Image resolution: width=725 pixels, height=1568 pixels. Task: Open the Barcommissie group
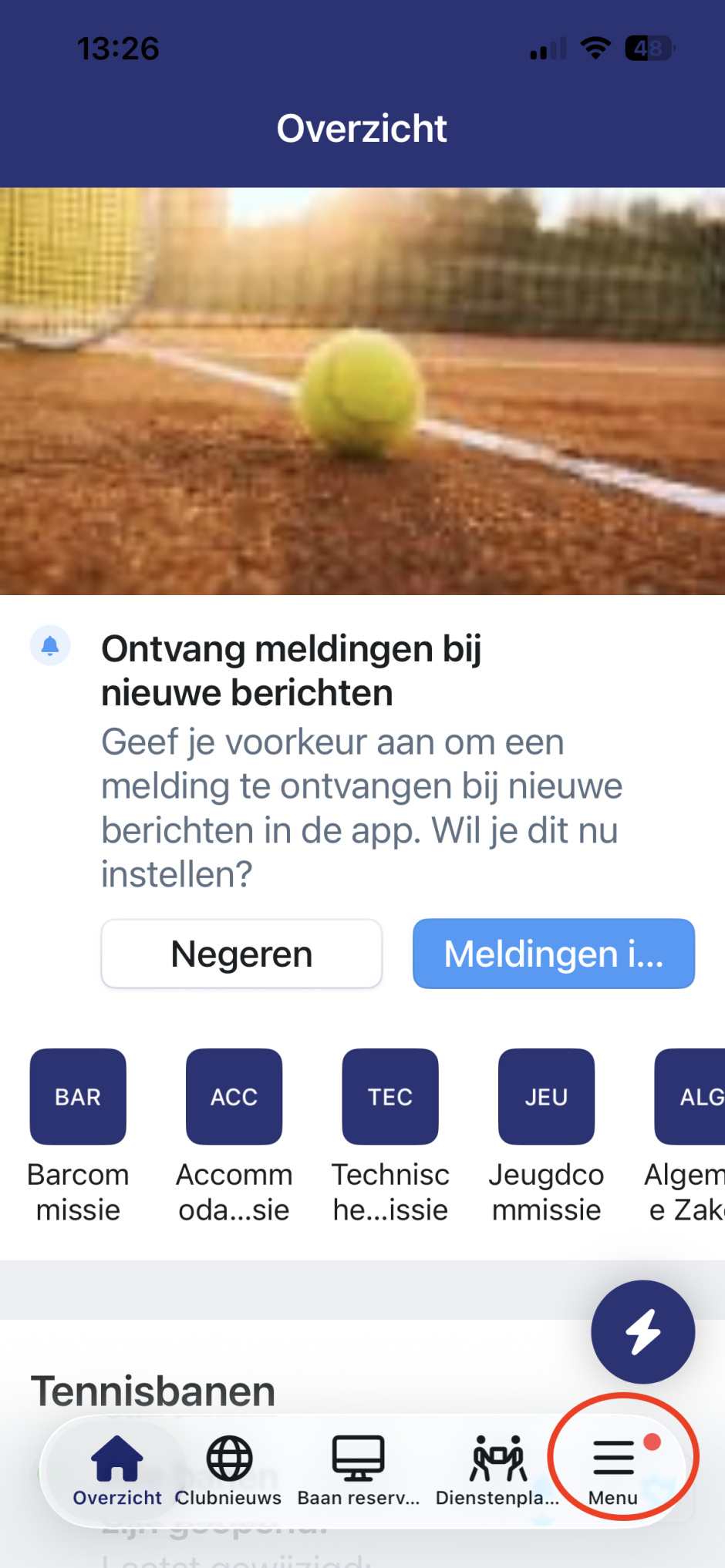pos(78,1096)
